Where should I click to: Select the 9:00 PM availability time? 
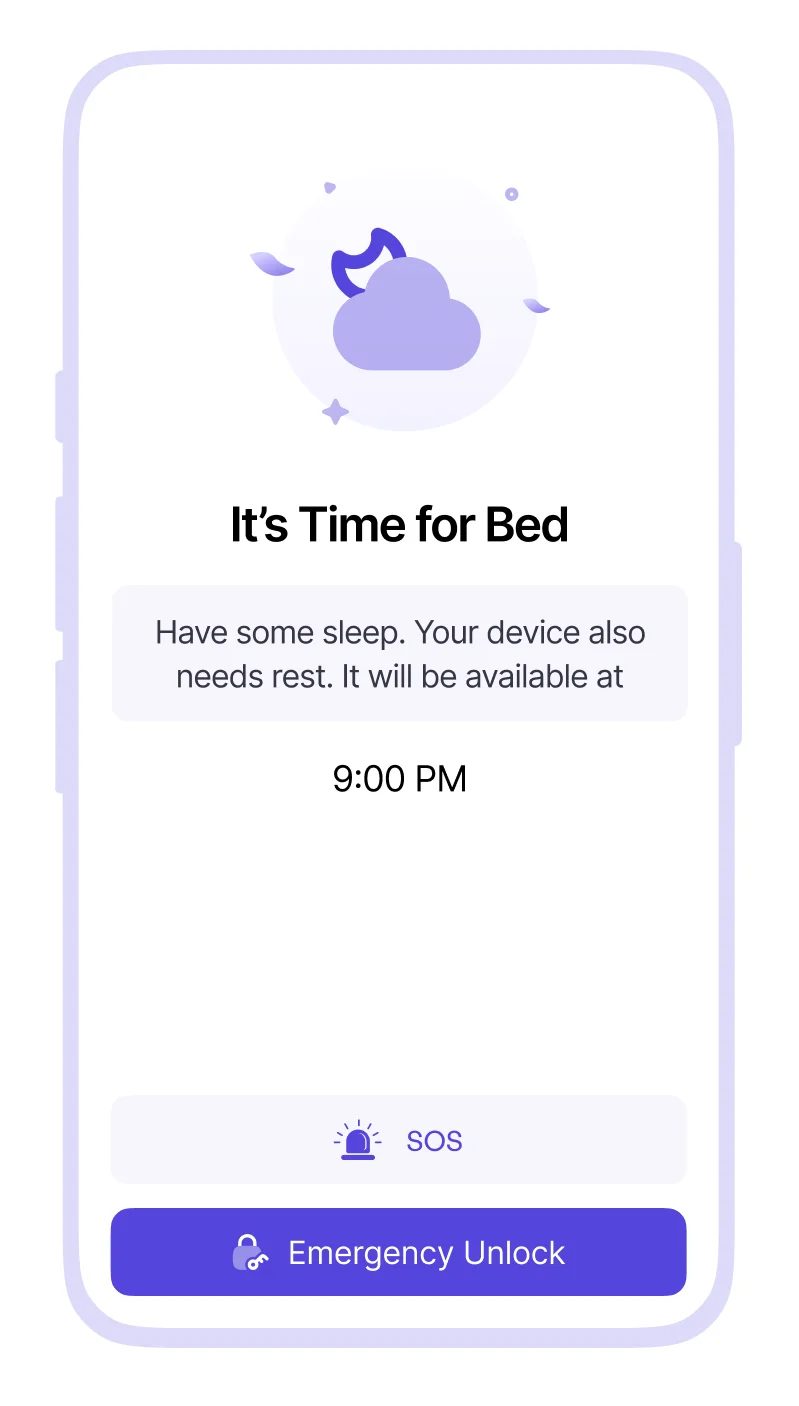(401, 779)
